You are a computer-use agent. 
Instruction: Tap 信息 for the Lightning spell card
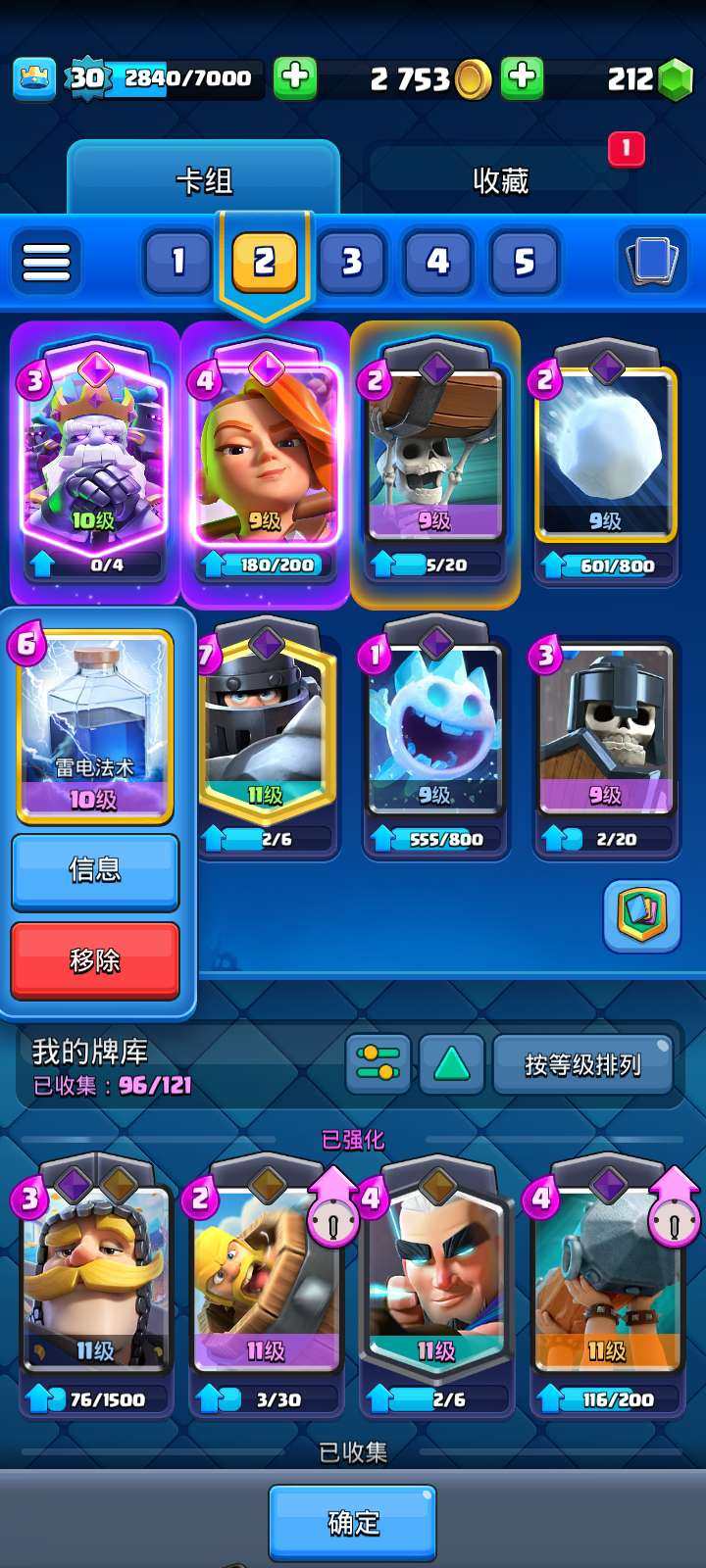click(x=95, y=870)
